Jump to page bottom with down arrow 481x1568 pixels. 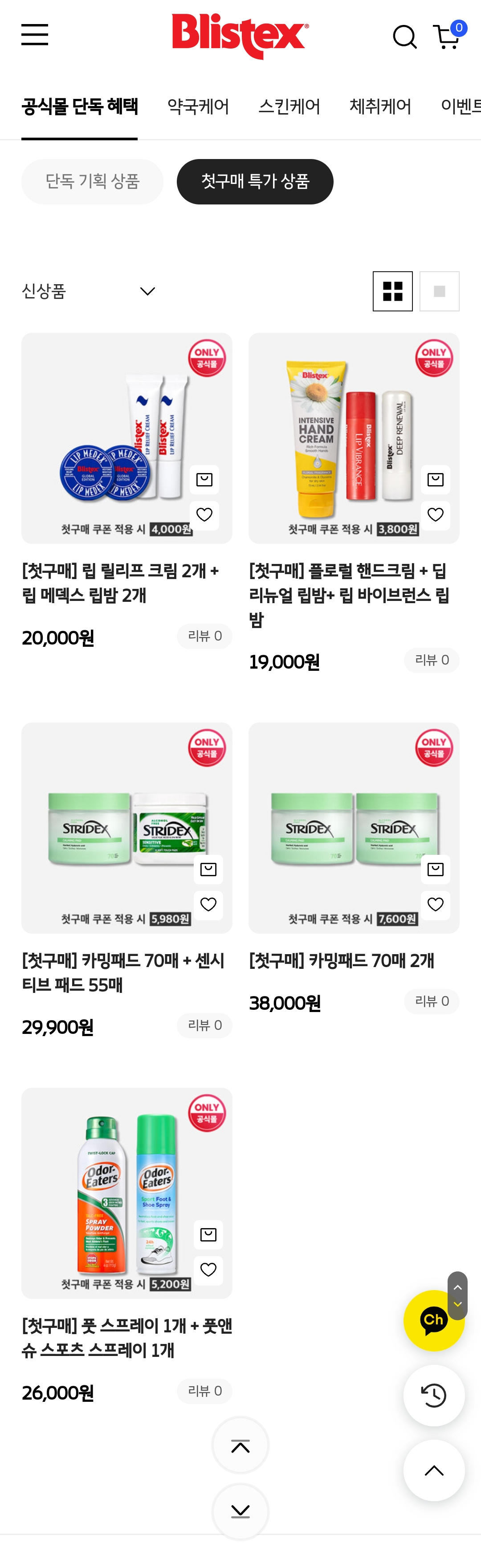tap(240, 1511)
